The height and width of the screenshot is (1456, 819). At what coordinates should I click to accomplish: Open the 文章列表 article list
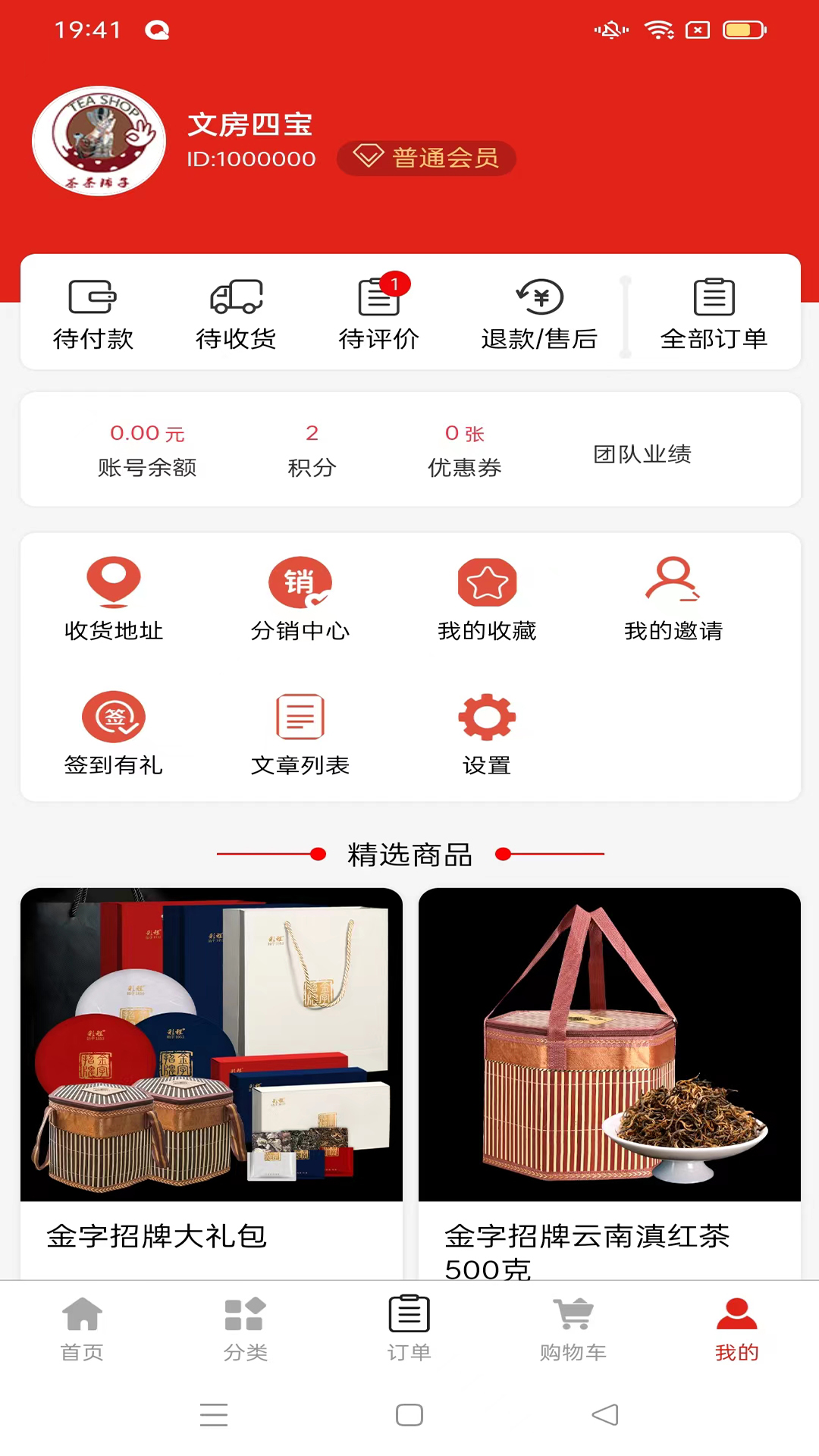[x=300, y=733]
